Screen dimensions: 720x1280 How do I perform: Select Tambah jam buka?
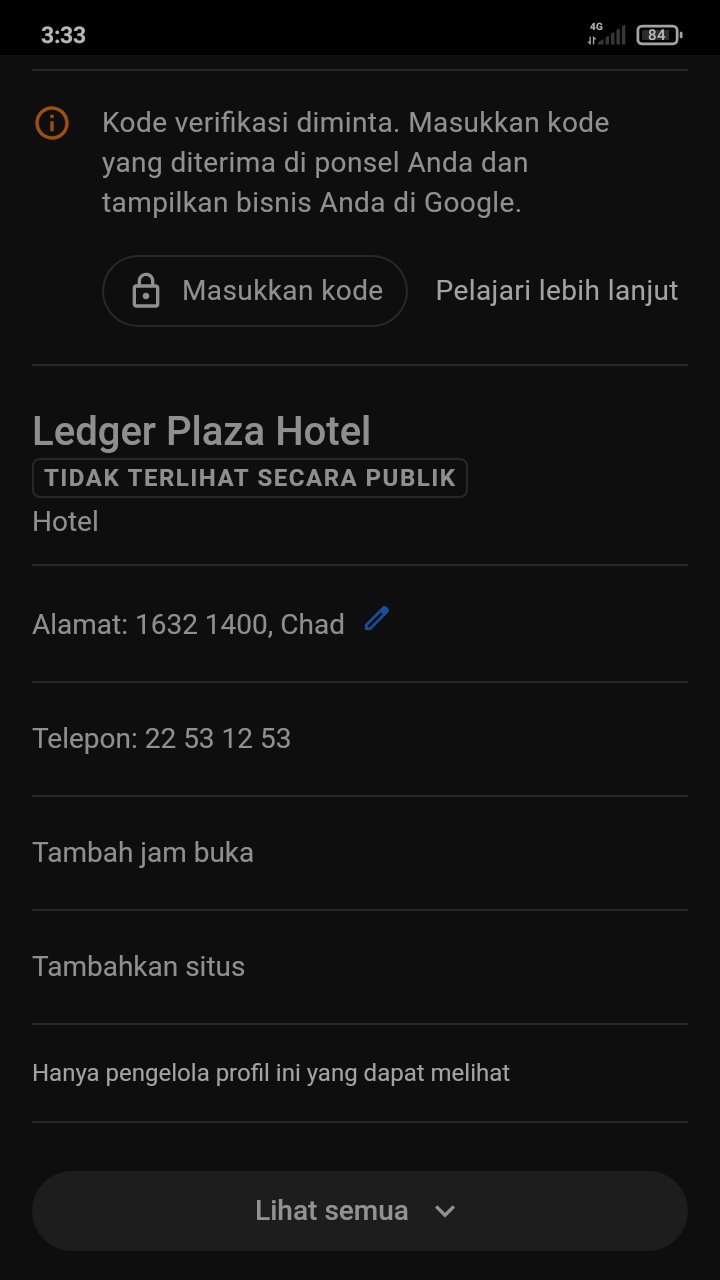coord(143,853)
